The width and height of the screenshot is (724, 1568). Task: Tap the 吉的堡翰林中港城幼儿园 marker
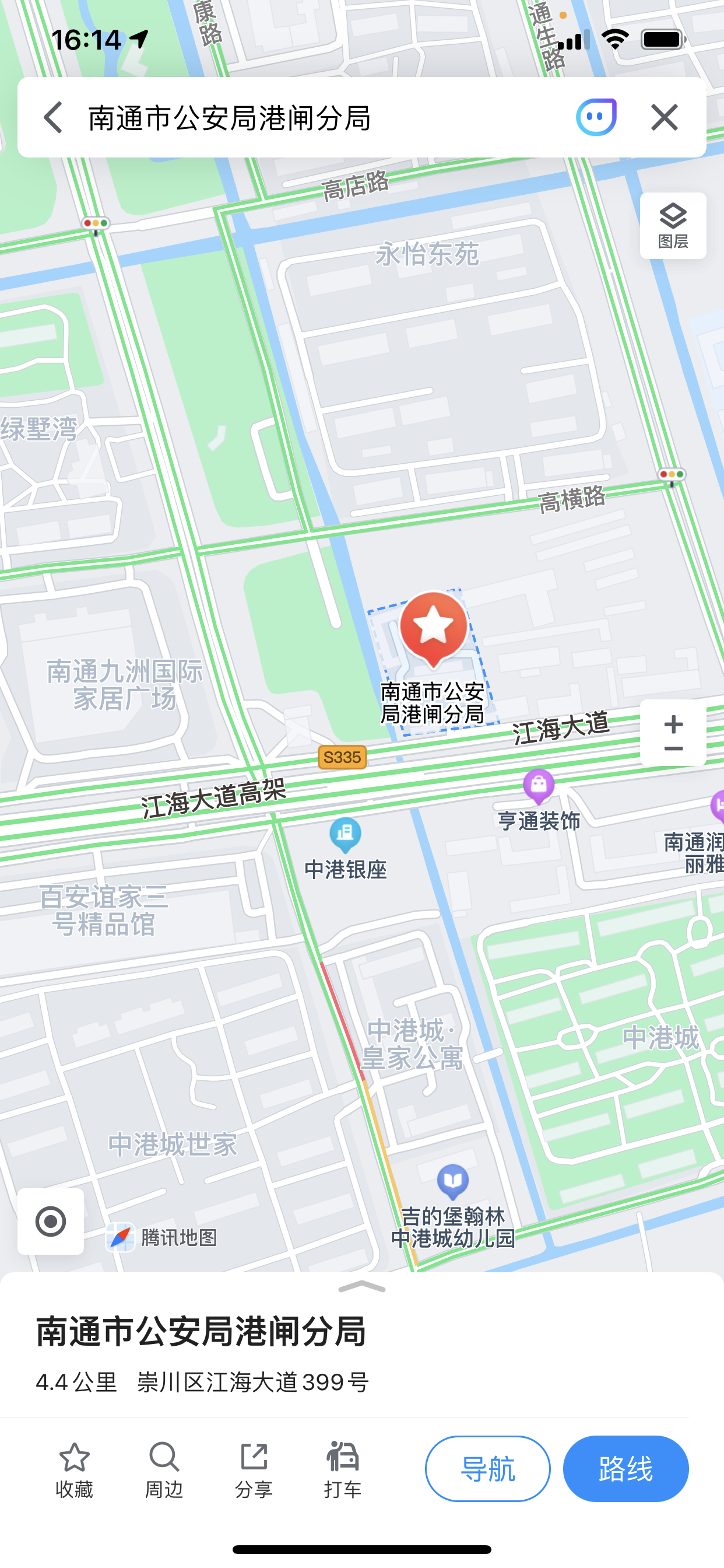[x=453, y=1181]
